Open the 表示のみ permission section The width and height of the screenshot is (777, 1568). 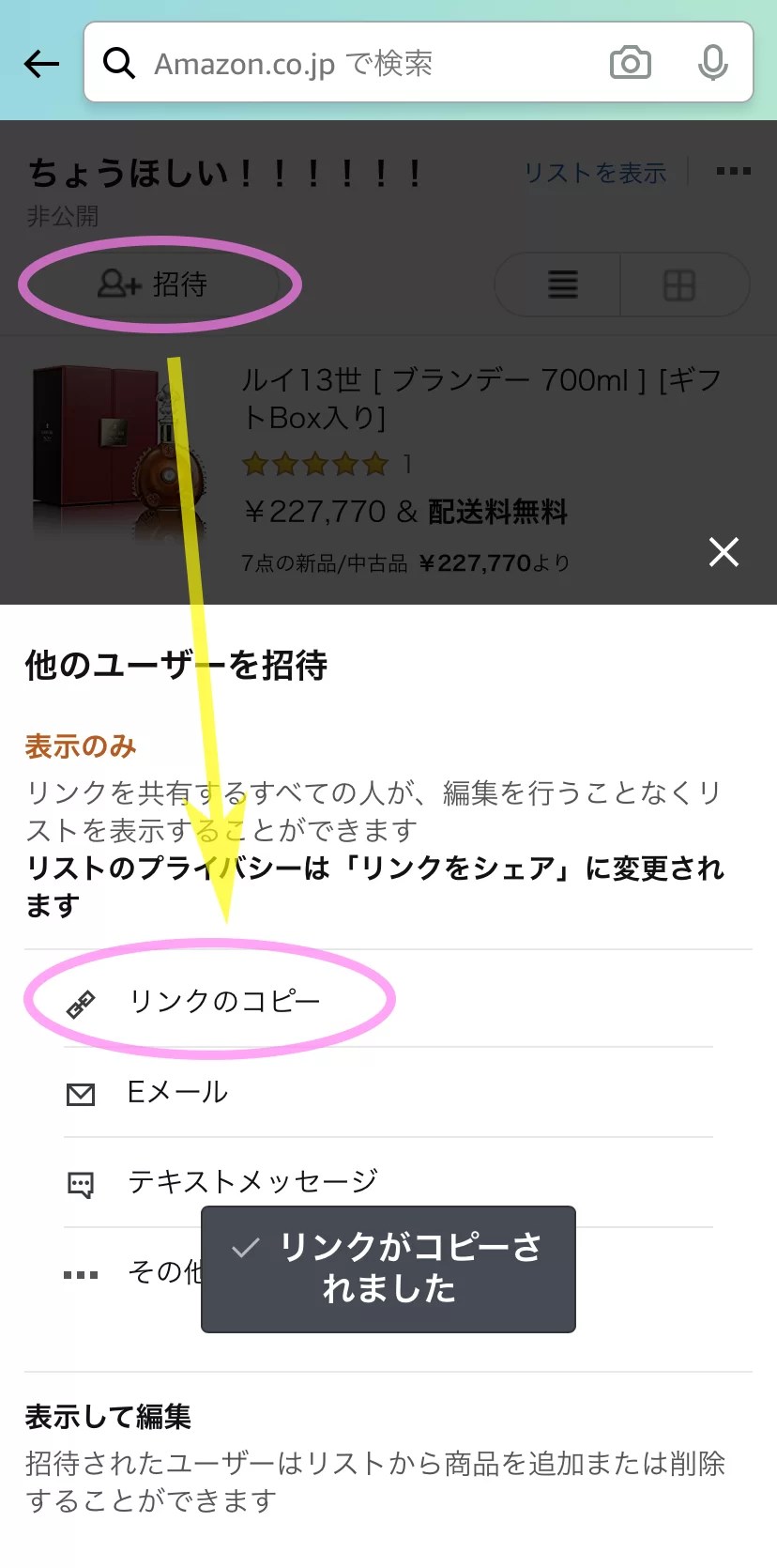click(x=80, y=746)
